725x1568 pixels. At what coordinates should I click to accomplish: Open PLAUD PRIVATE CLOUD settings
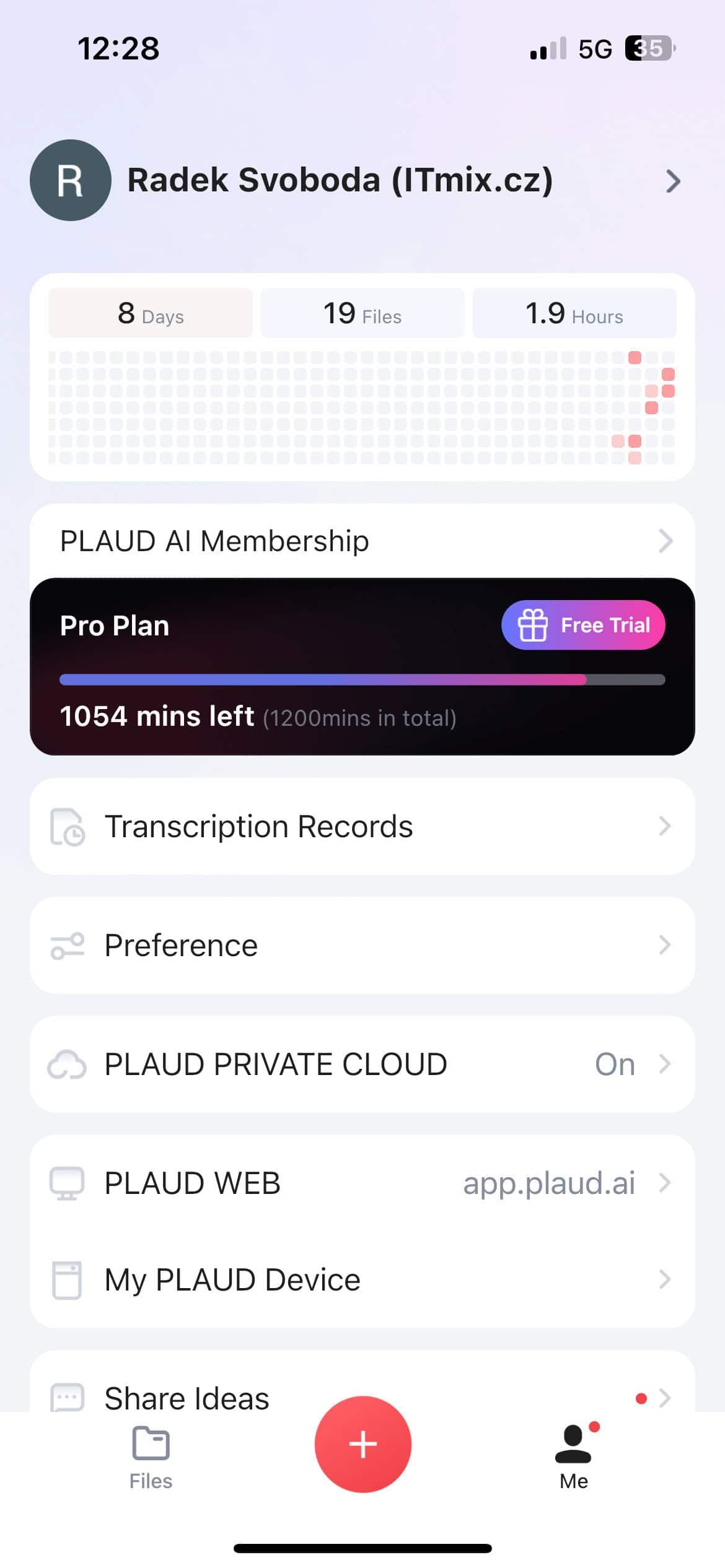(x=362, y=1064)
